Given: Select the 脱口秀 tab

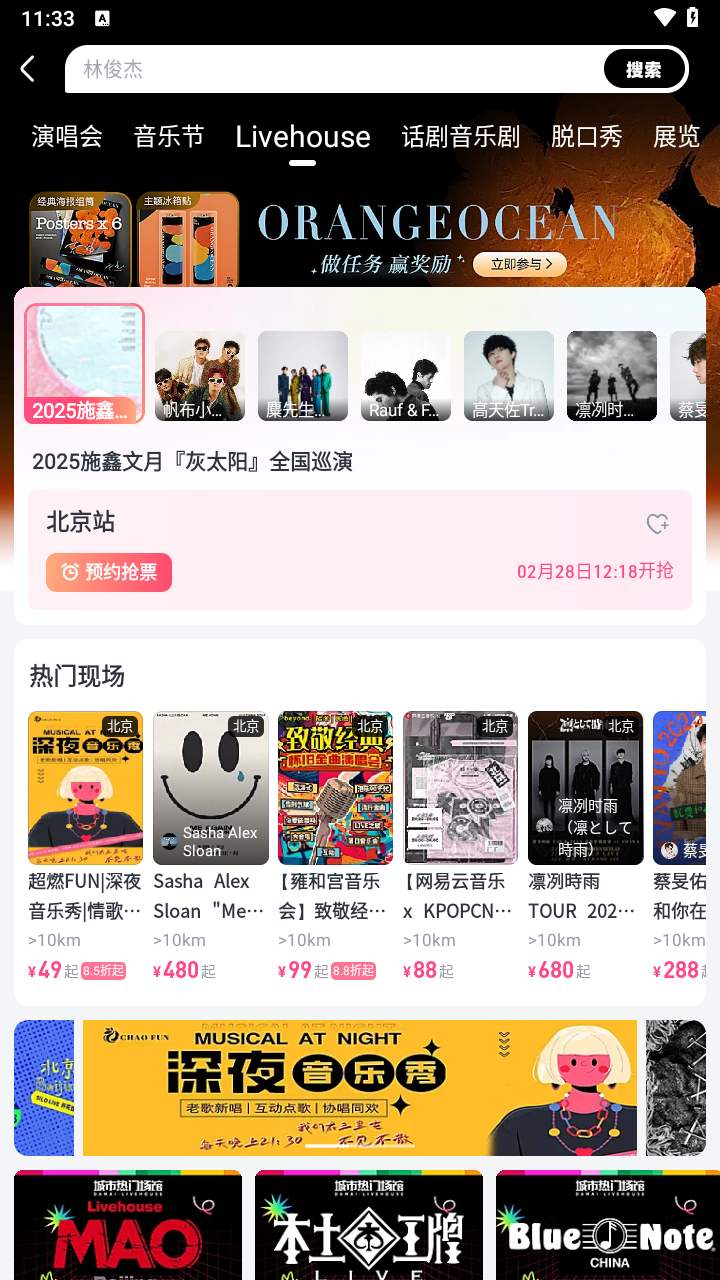Looking at the screenshot, I should 587,137.
